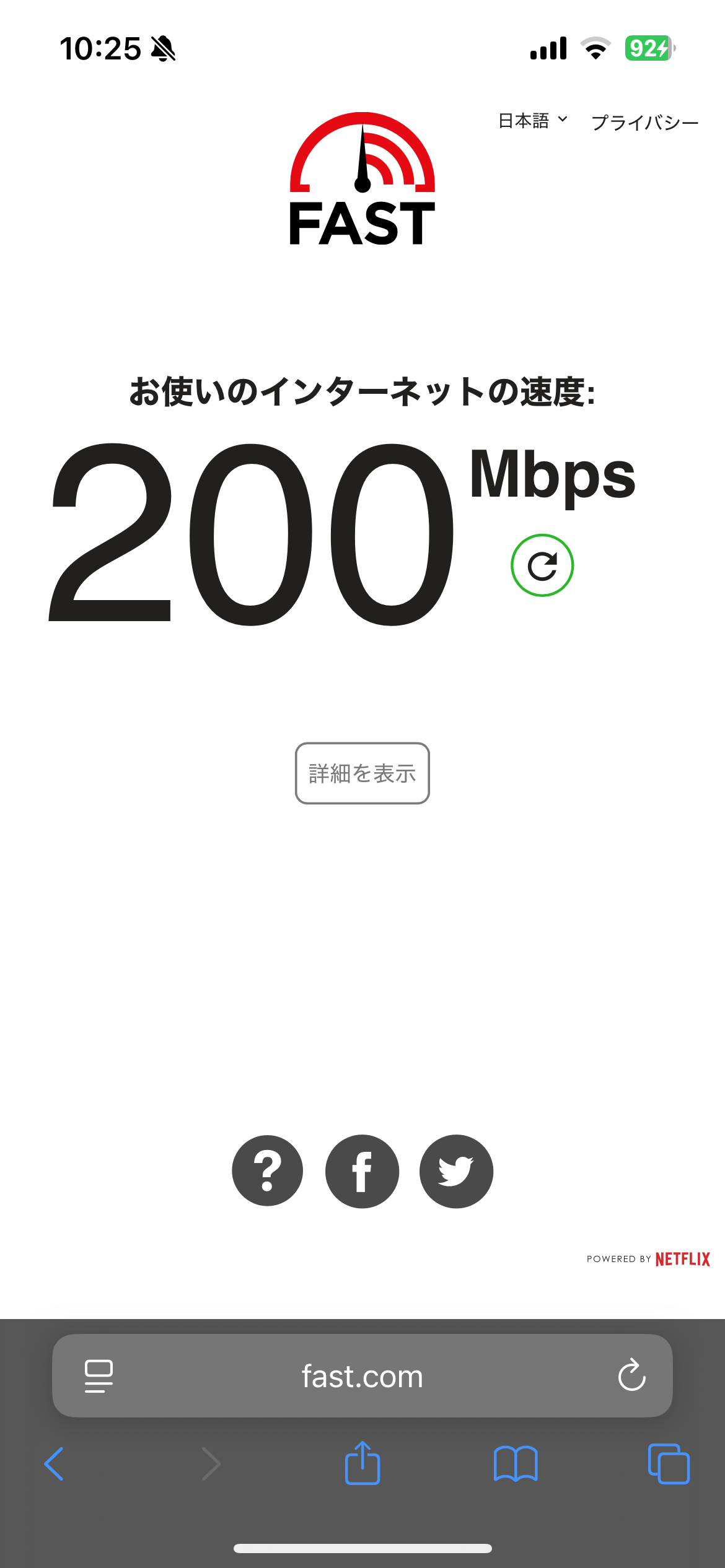Go back to the previous page
Image resolution: width=725 pixels, height=1568 pixels.
point(55,1464)
